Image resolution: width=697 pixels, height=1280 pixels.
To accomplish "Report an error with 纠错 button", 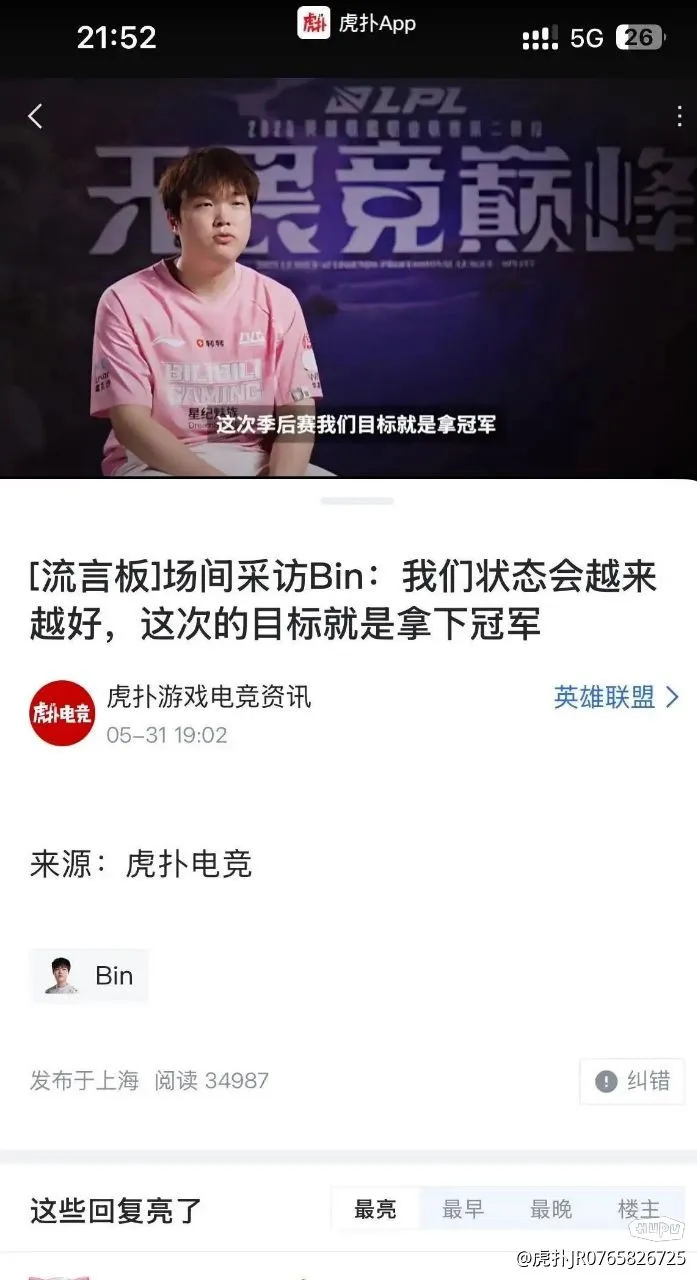I will (x=632, y=1081).
